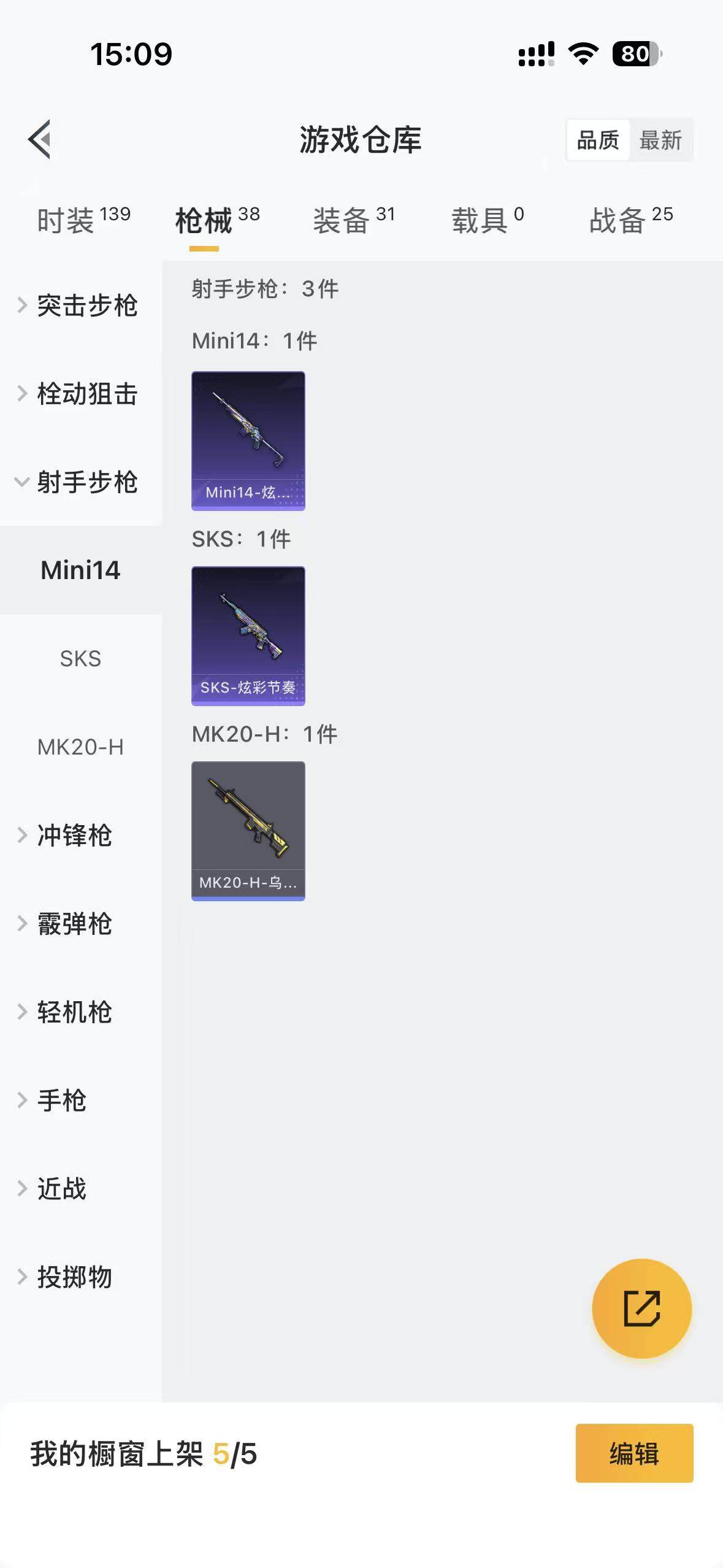Viewport: 723px width, 1568px height.
Task: Switch to the 装备 tab
Action: click(354, 220)
